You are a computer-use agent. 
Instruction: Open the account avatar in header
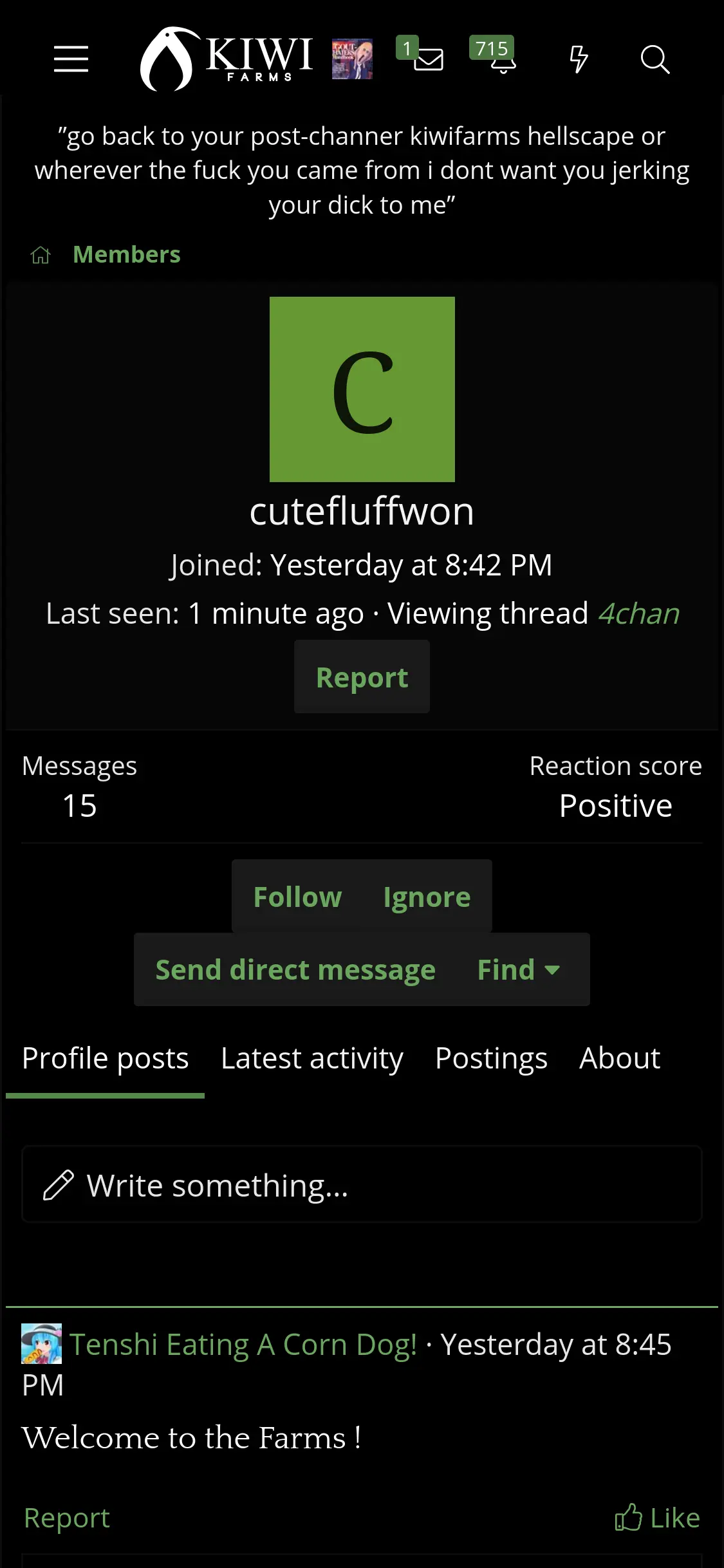pos(352,59)
